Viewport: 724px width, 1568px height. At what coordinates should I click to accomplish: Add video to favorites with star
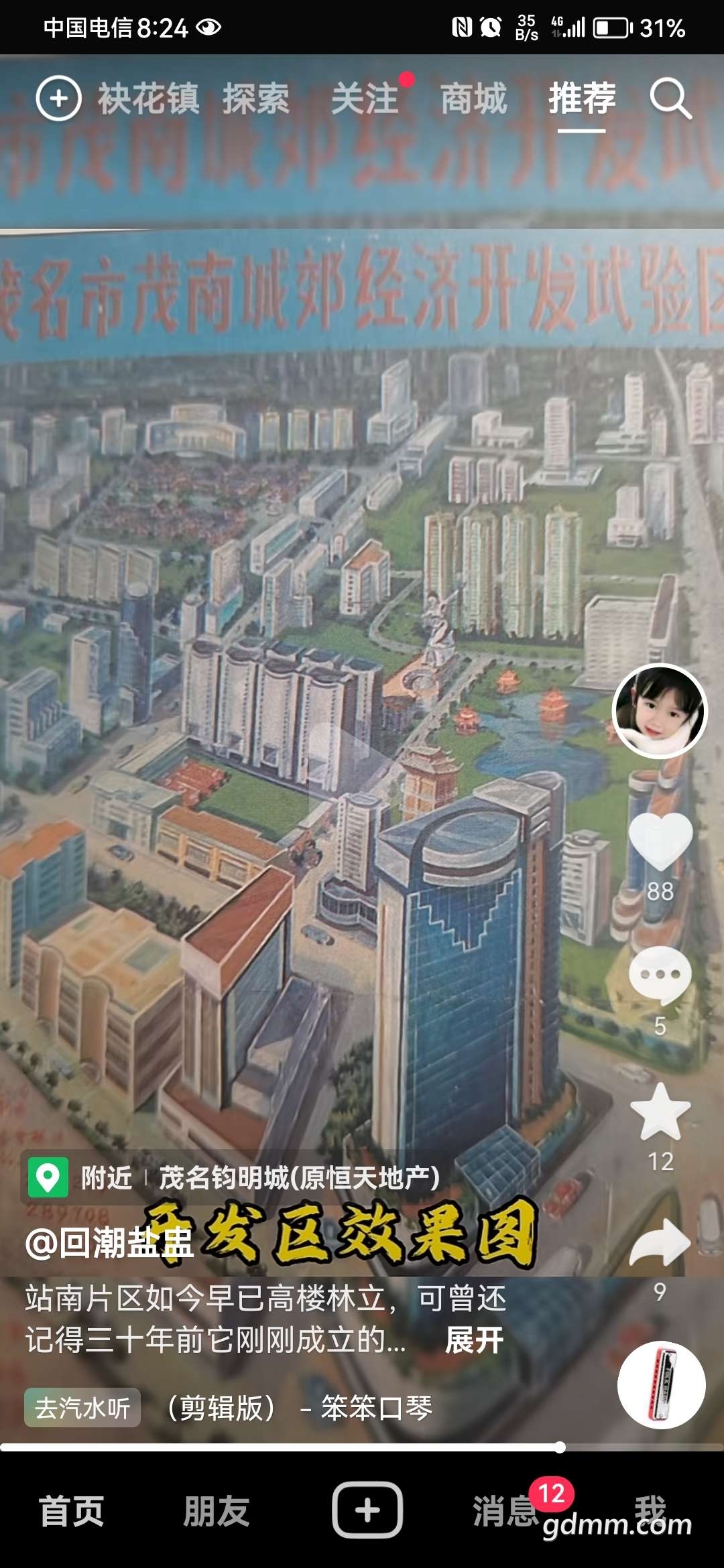[660, 1112]
